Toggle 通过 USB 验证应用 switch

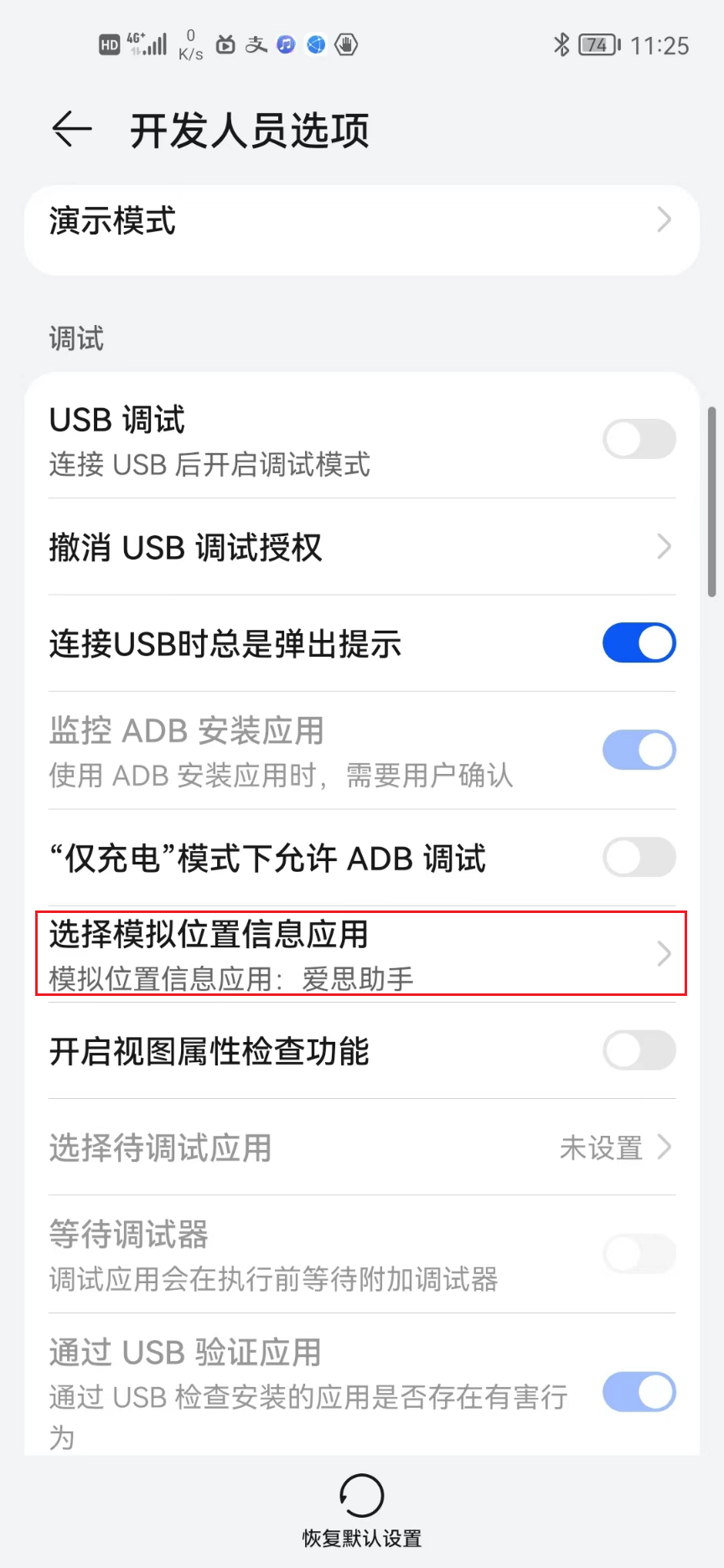click(x=639, y=1392)
